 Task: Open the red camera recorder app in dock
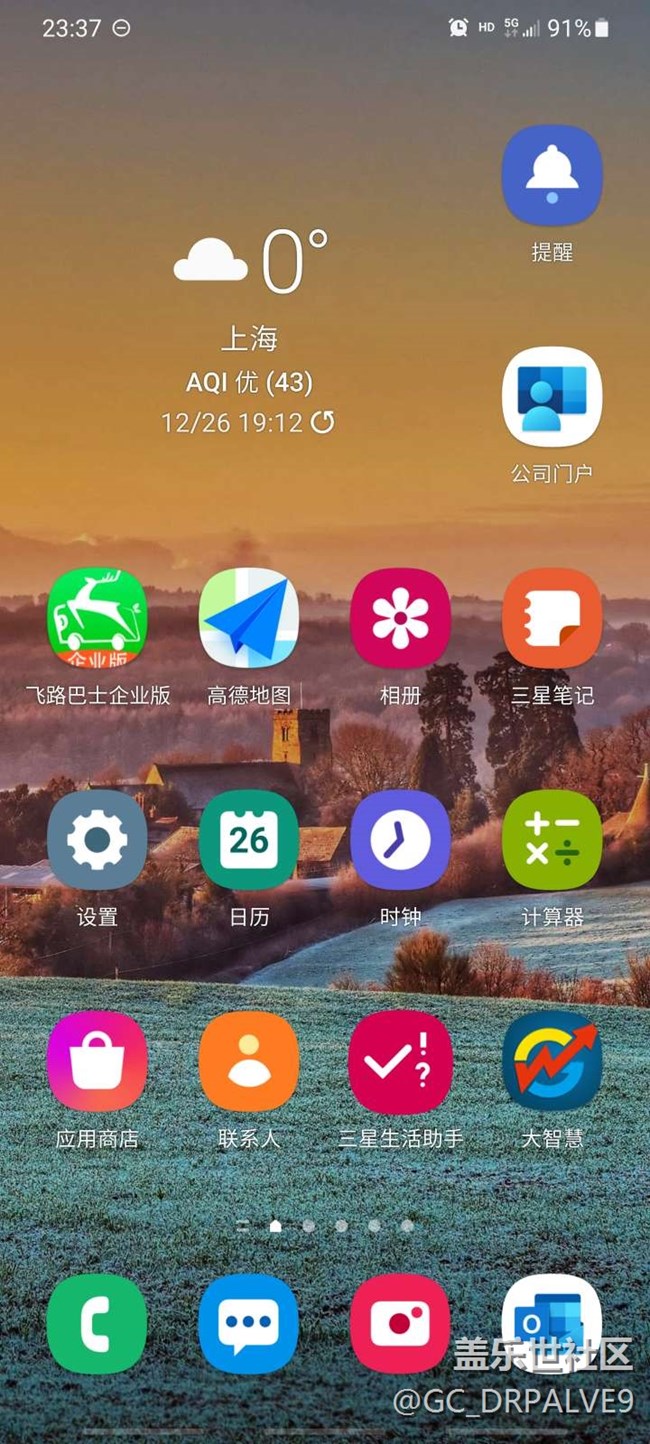pos(400,1323)
